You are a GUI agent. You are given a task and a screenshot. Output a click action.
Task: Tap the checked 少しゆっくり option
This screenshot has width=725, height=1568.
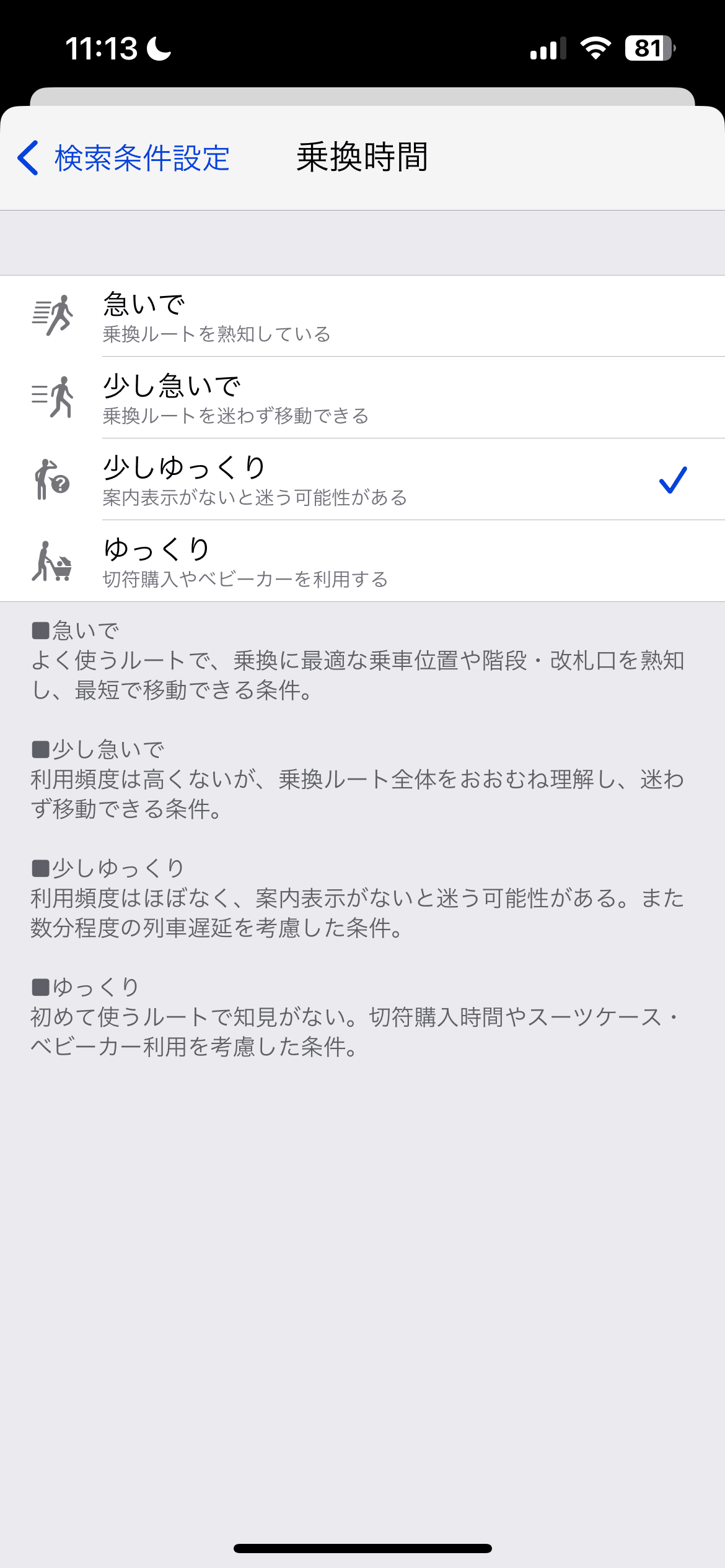[362, 479]
